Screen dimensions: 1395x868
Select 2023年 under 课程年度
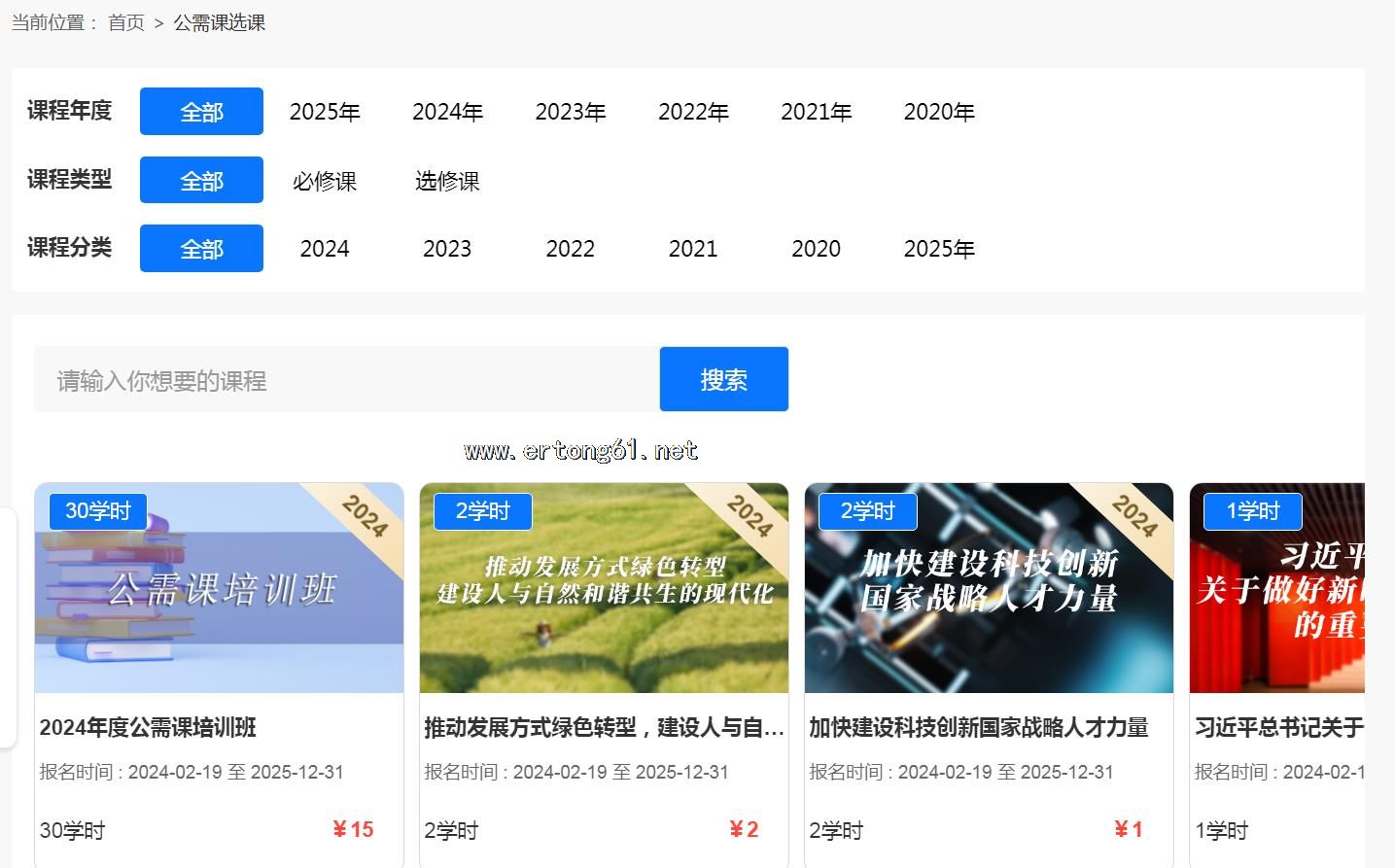571,112
